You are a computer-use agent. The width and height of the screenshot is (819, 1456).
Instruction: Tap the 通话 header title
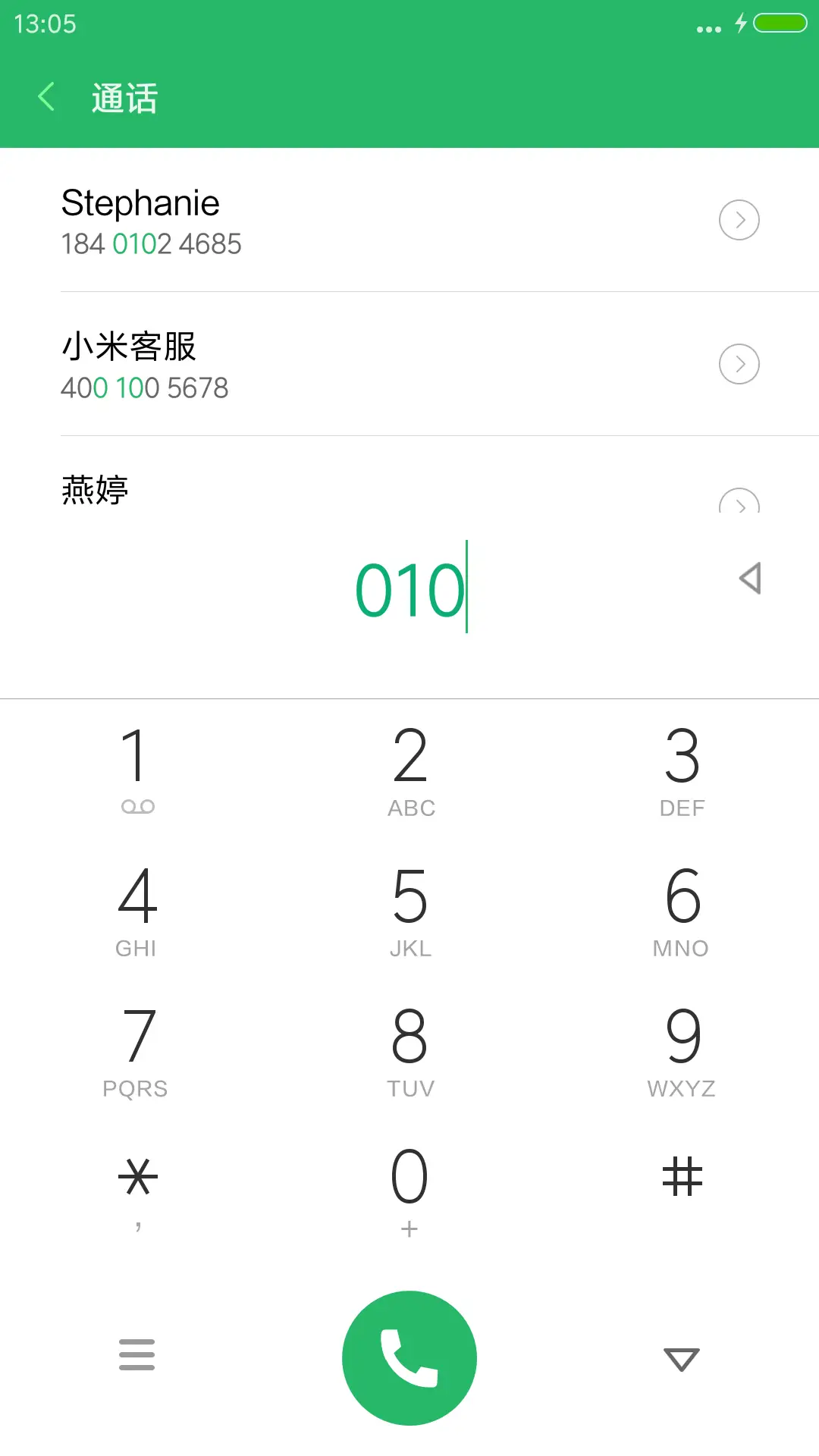pos(124,97)
